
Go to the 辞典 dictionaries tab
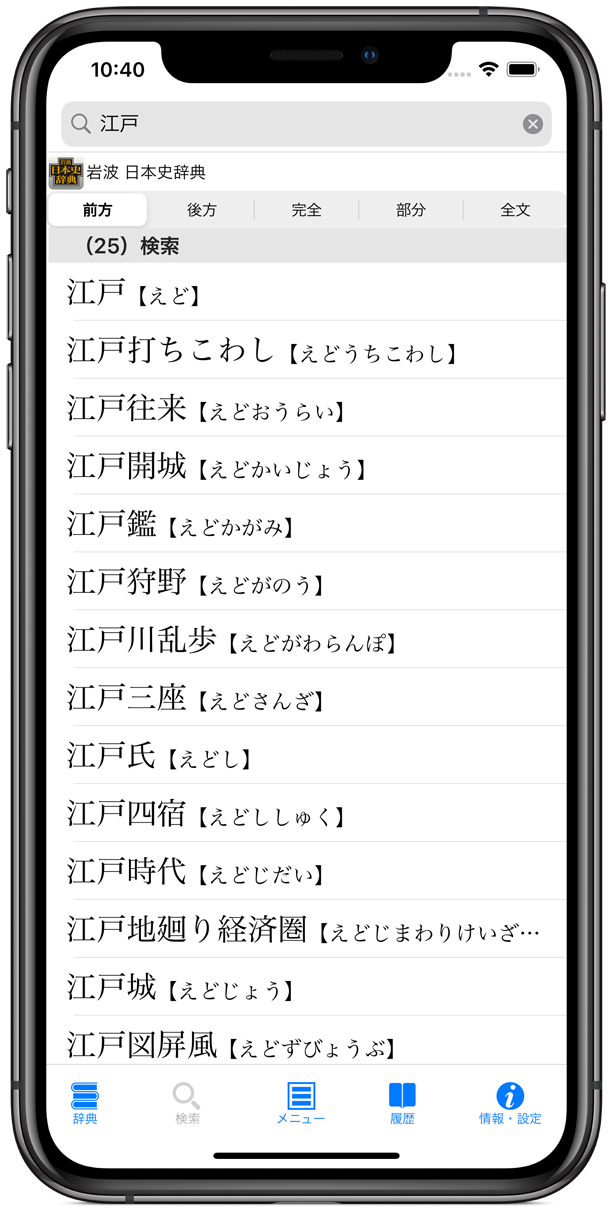pos(86,1104)
